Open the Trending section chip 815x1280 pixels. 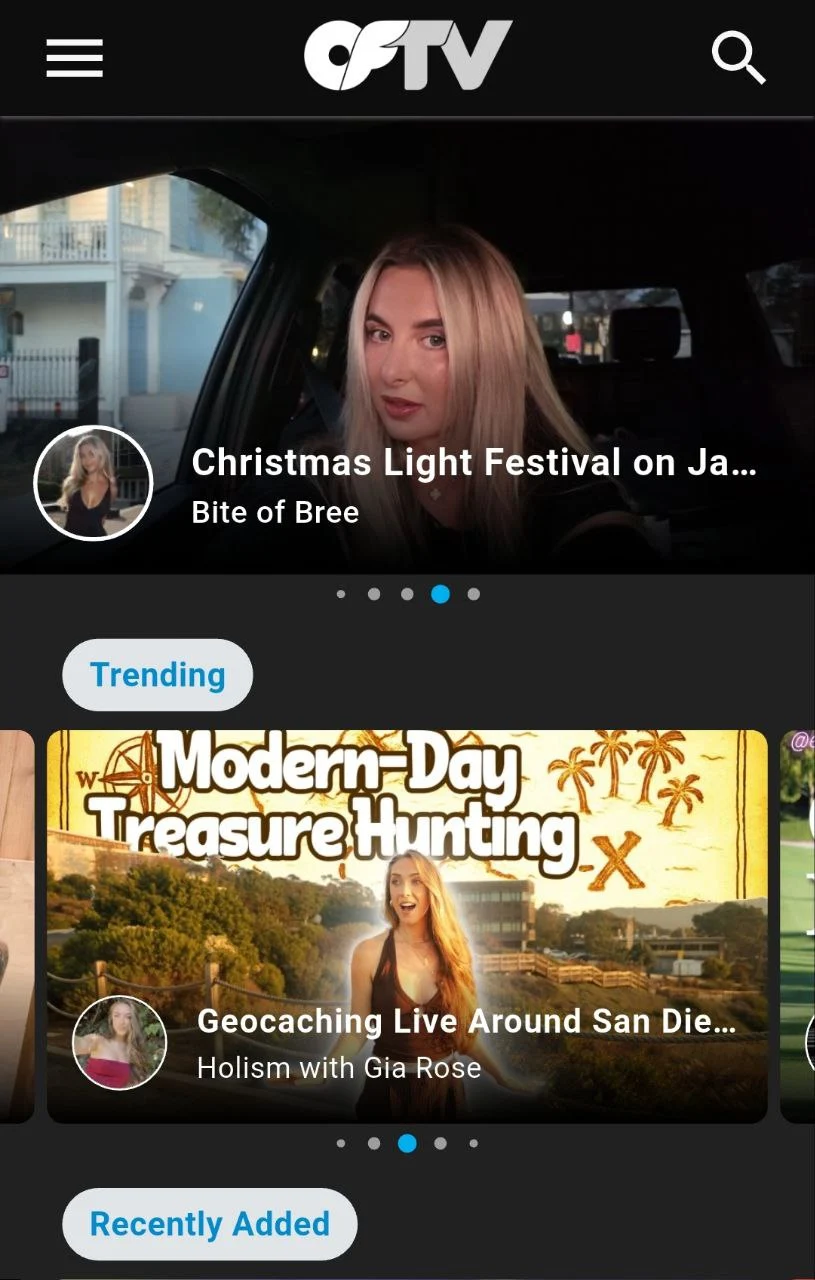pos(157,675)
